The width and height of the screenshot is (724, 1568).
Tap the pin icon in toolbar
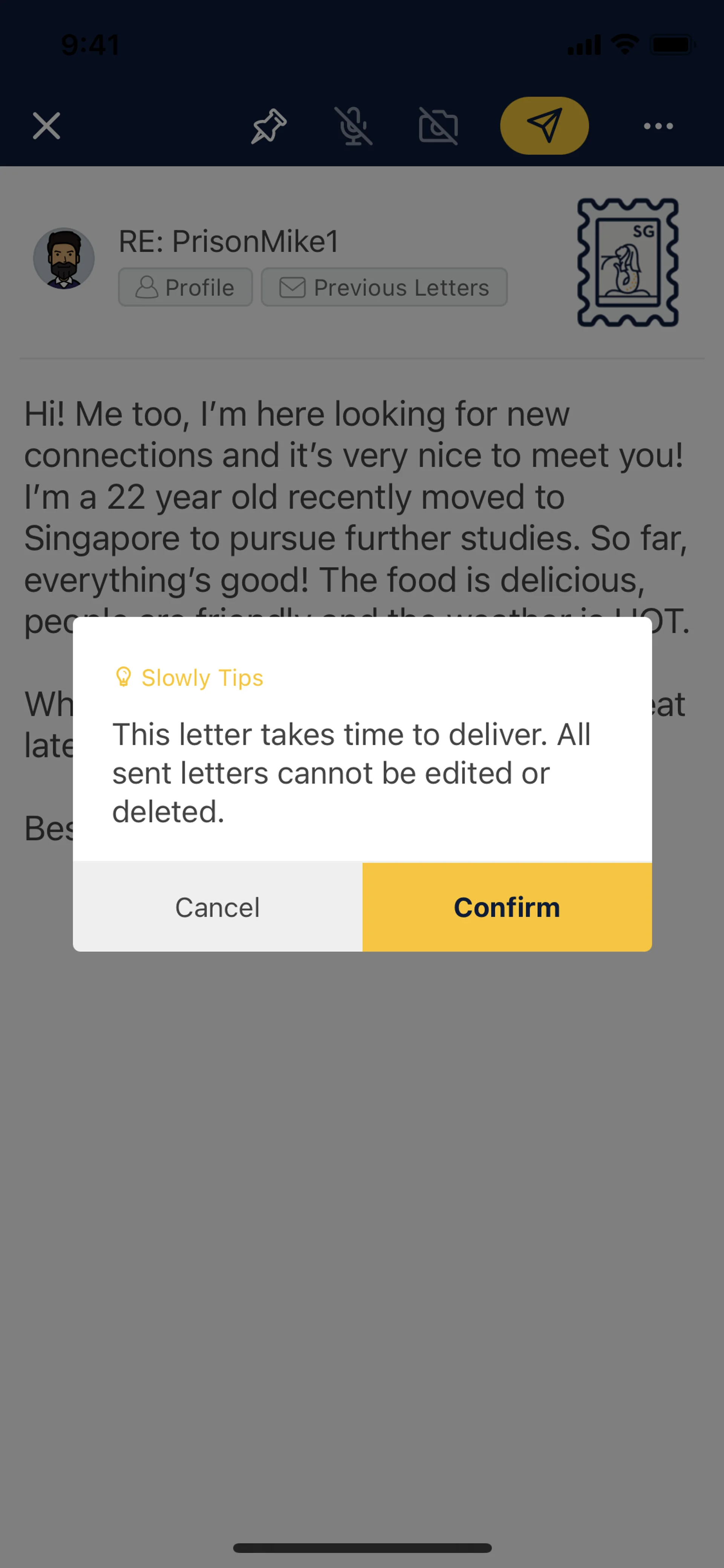(268, 126)
